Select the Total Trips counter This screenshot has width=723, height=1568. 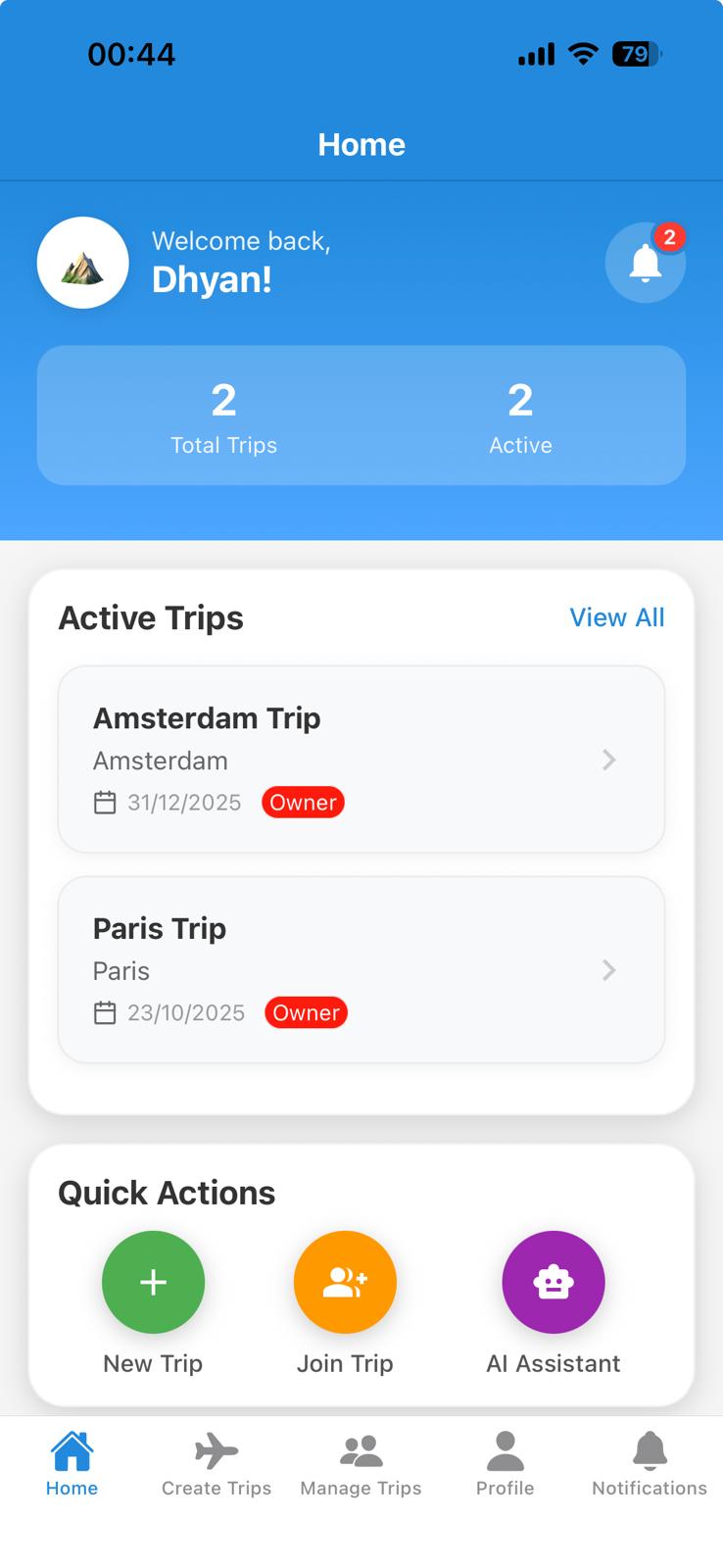[x=223, y=416]
